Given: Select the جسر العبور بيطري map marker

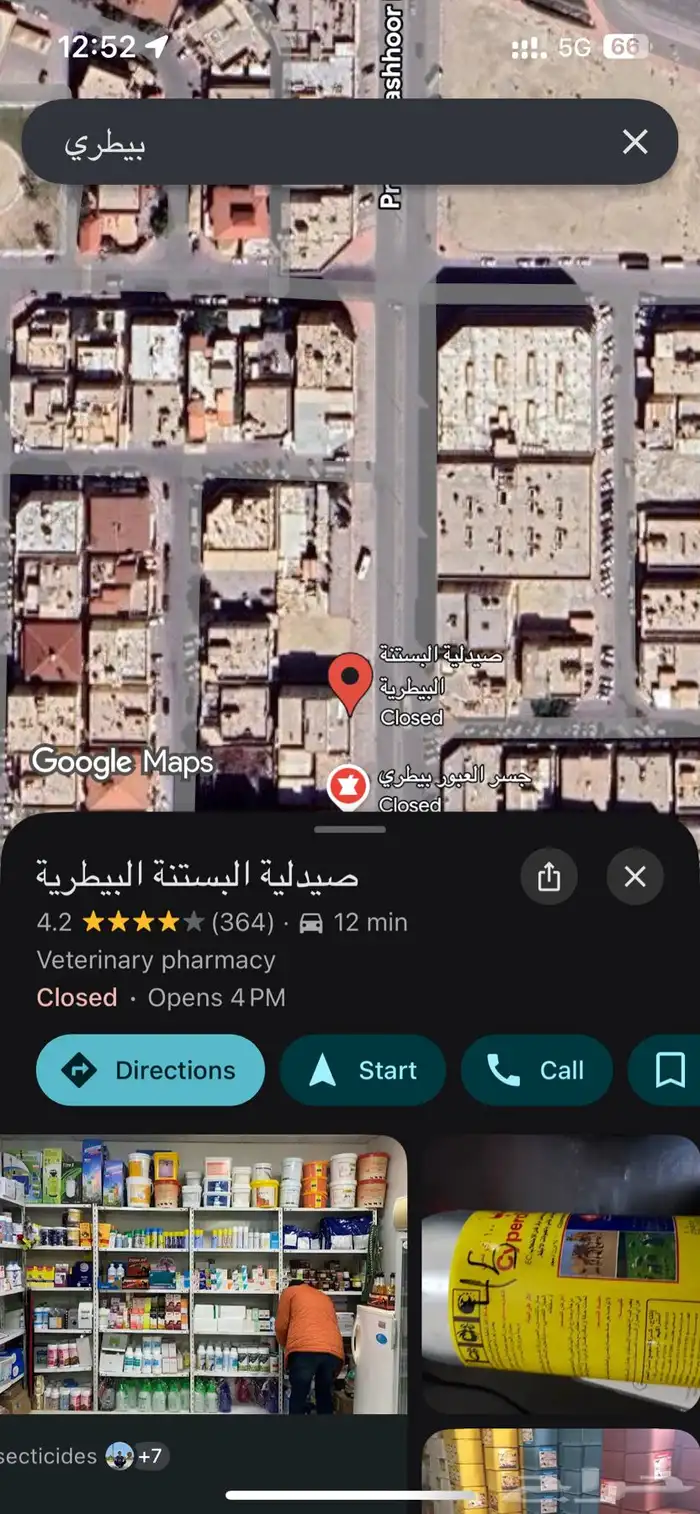Looking at the screenshot, I should pos(348,786).
